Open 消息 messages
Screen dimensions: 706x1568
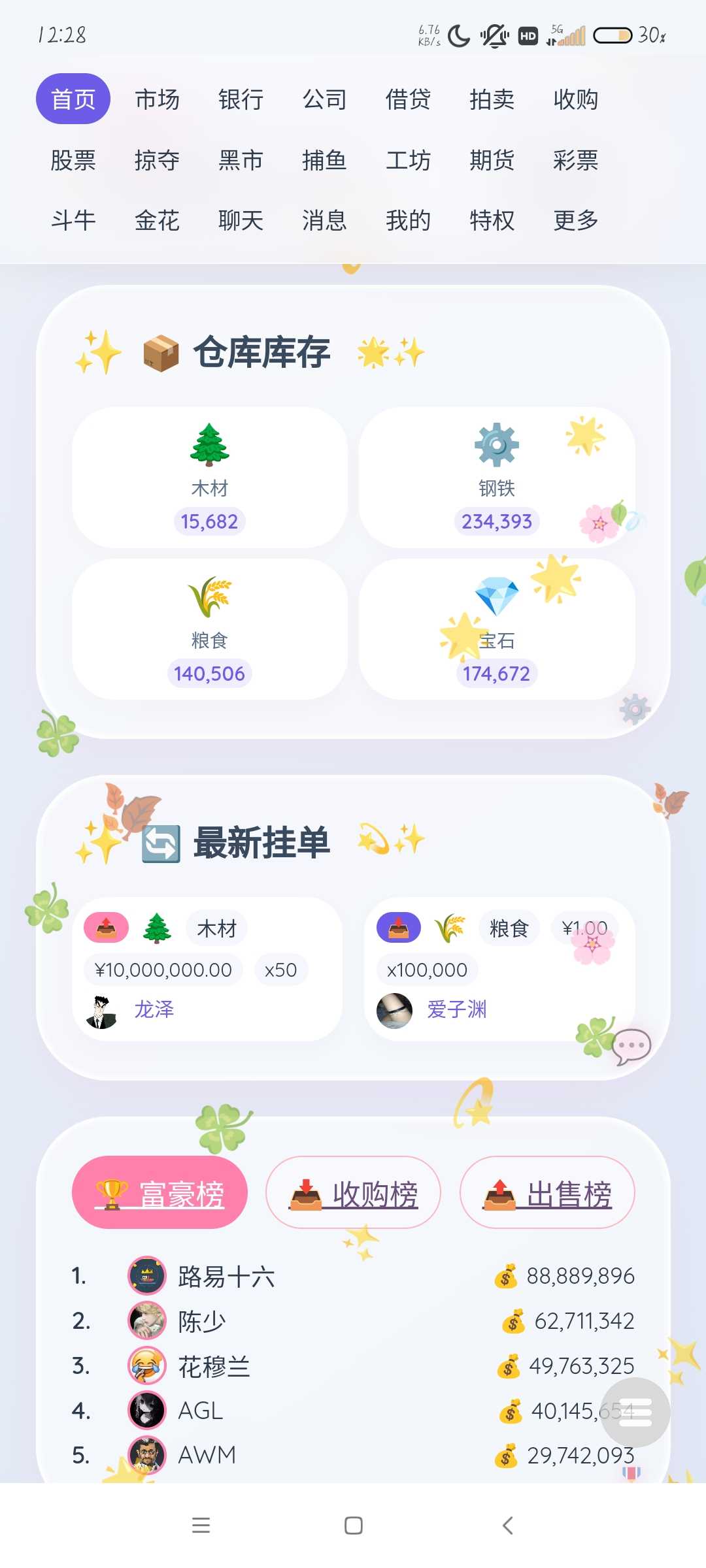pyautogui.click(x=324, y=221)
